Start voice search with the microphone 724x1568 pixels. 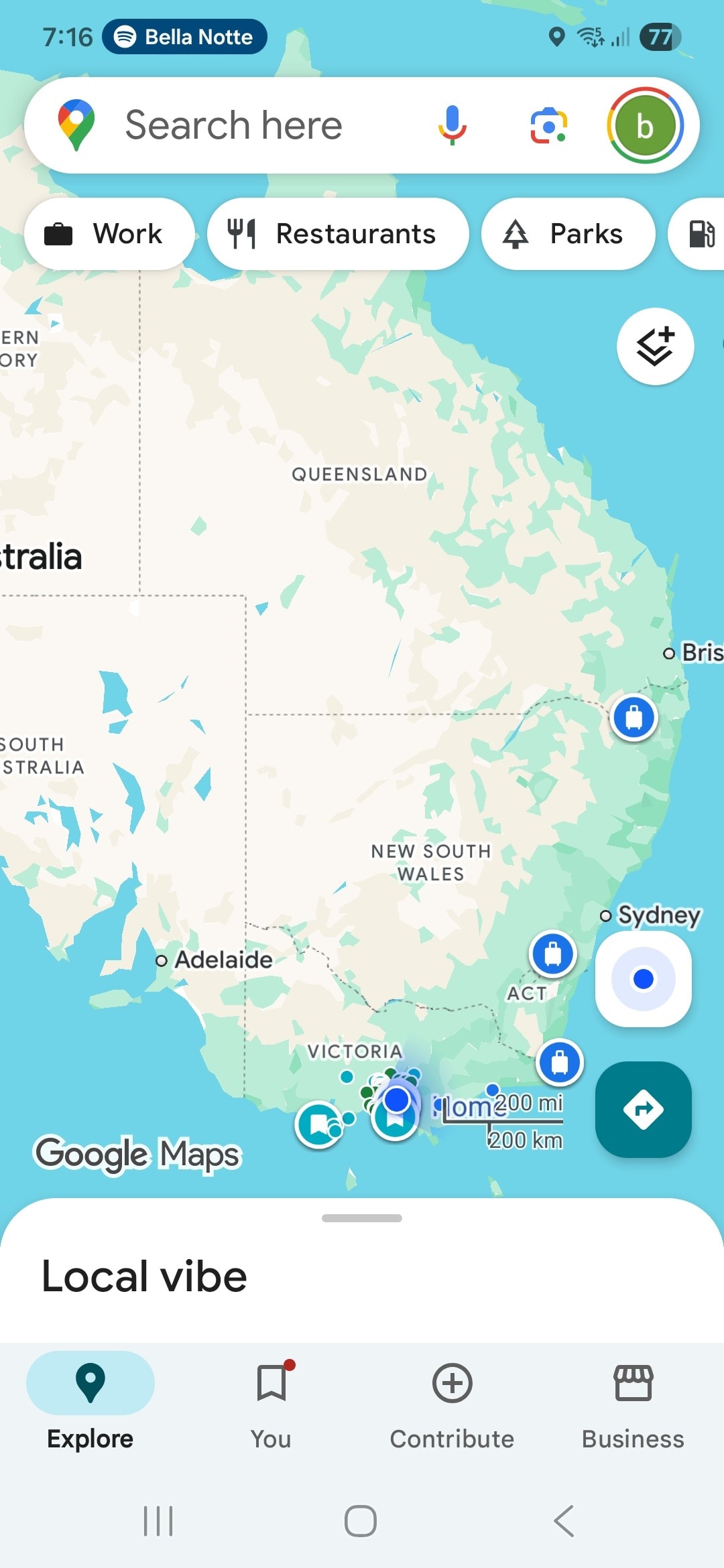[452, 125]
